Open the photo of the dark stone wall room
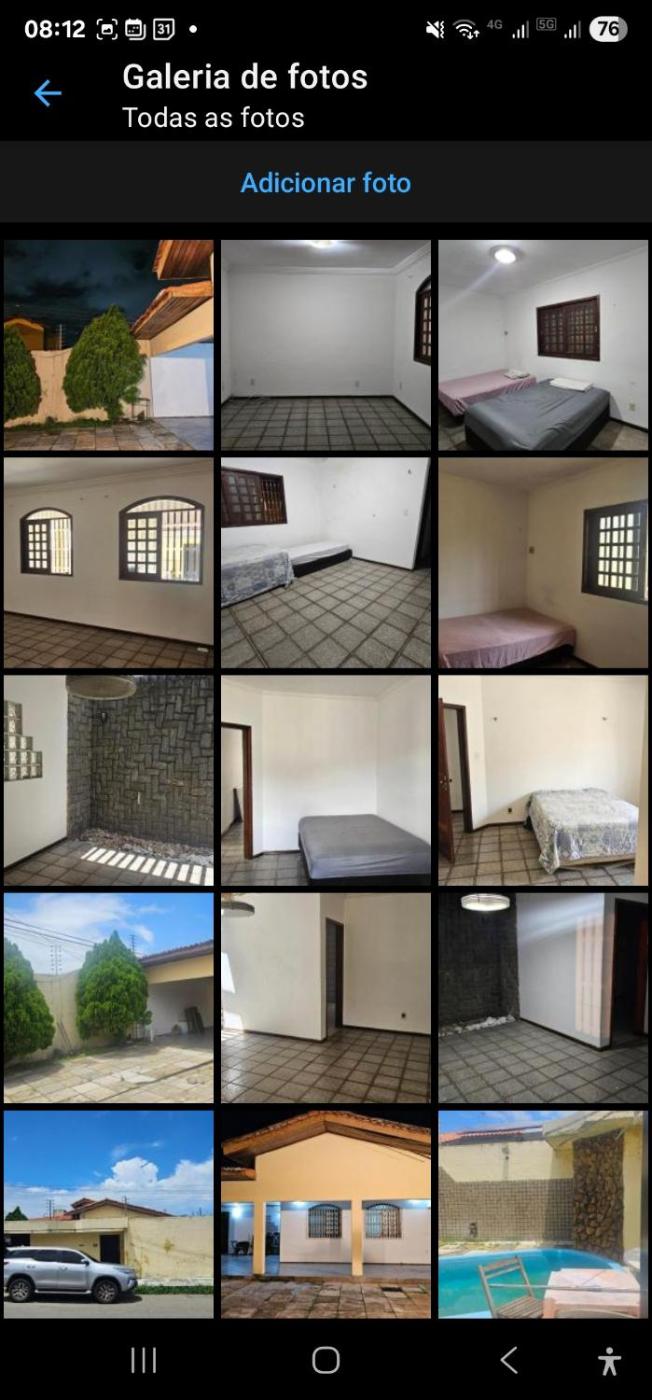The image size is (652, 1400). pyautogui.click(x=543, y=998)
